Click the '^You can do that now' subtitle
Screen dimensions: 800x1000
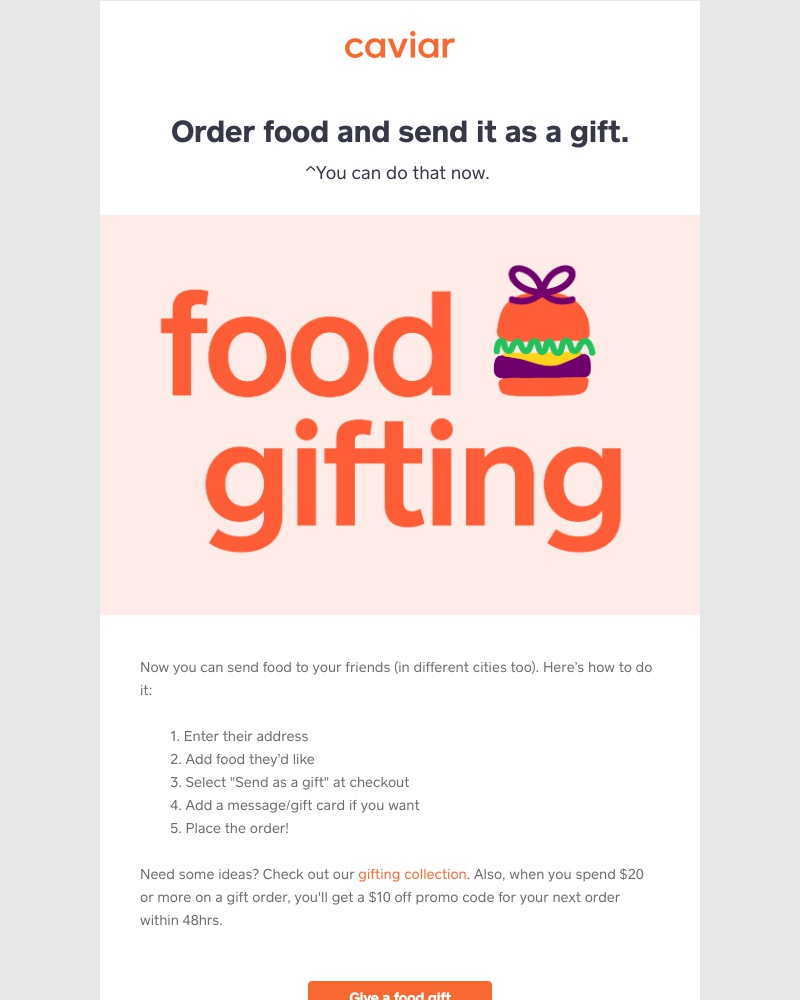[398, 172]
